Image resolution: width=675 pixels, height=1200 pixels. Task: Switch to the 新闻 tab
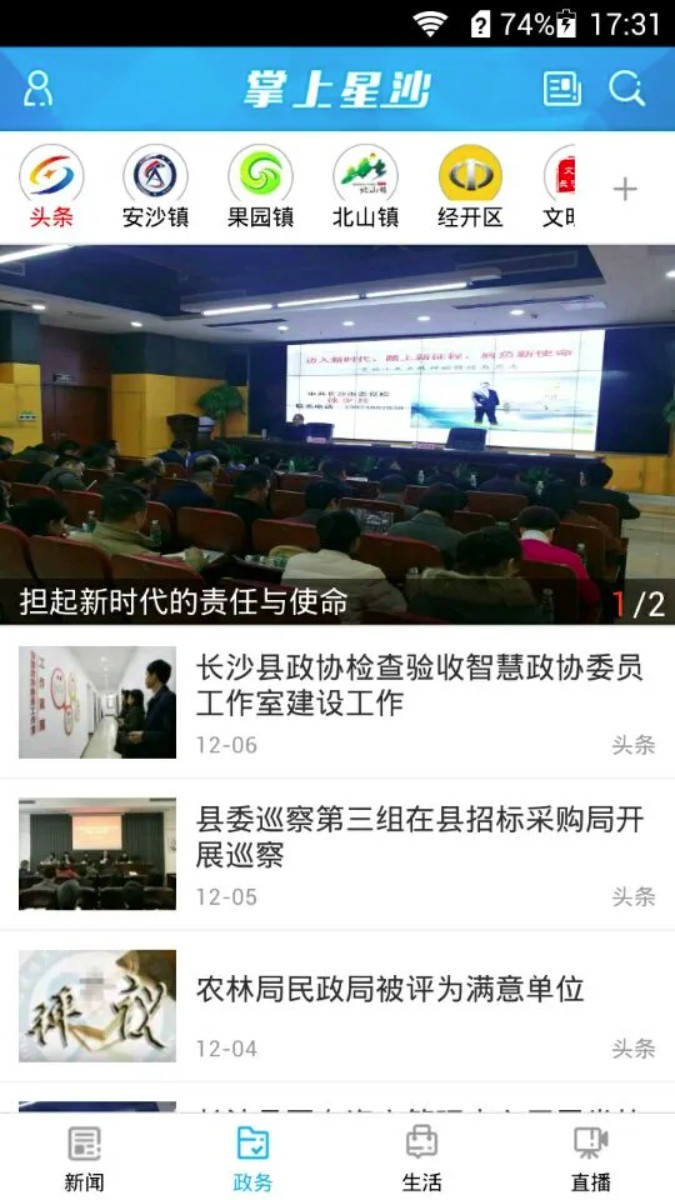pos(84,1157)
